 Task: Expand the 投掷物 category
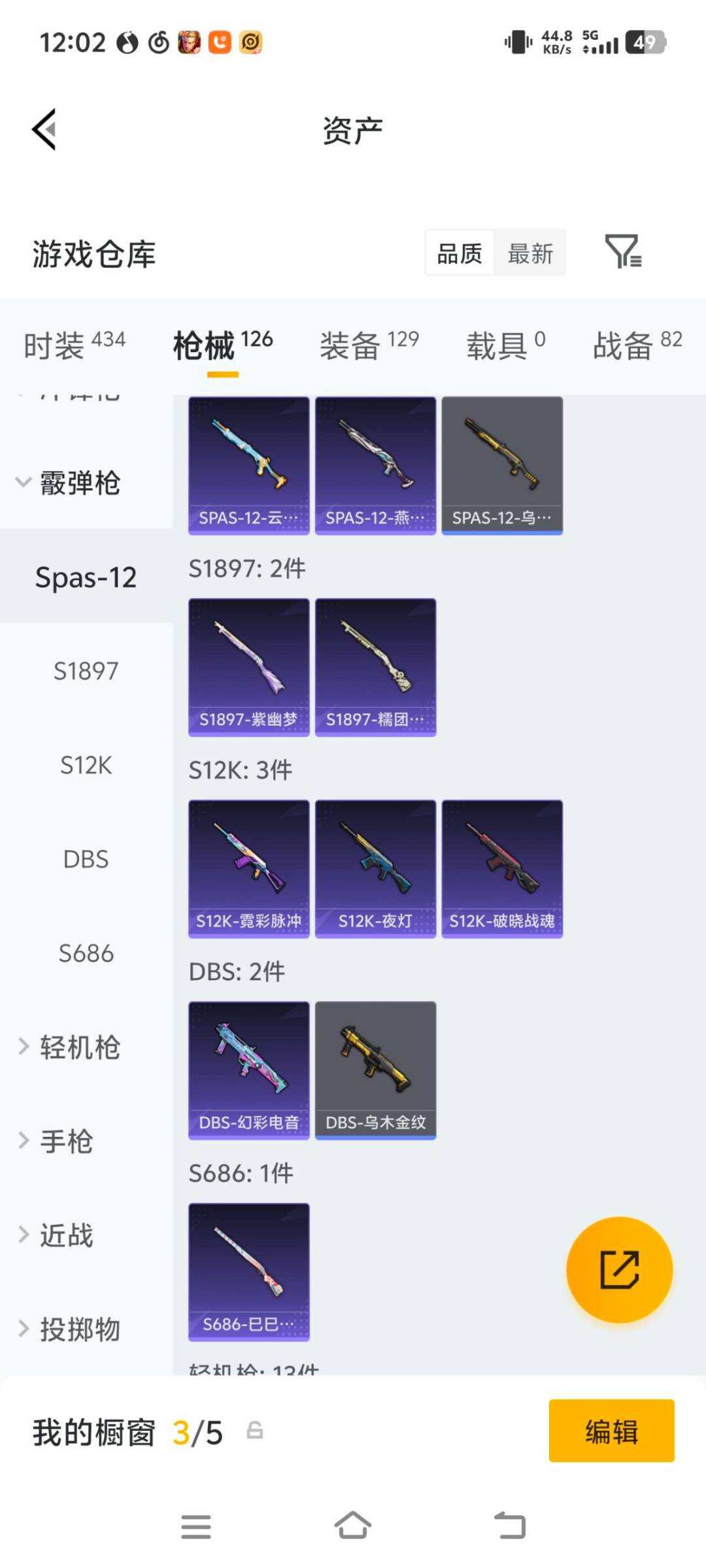(69, 1330)
